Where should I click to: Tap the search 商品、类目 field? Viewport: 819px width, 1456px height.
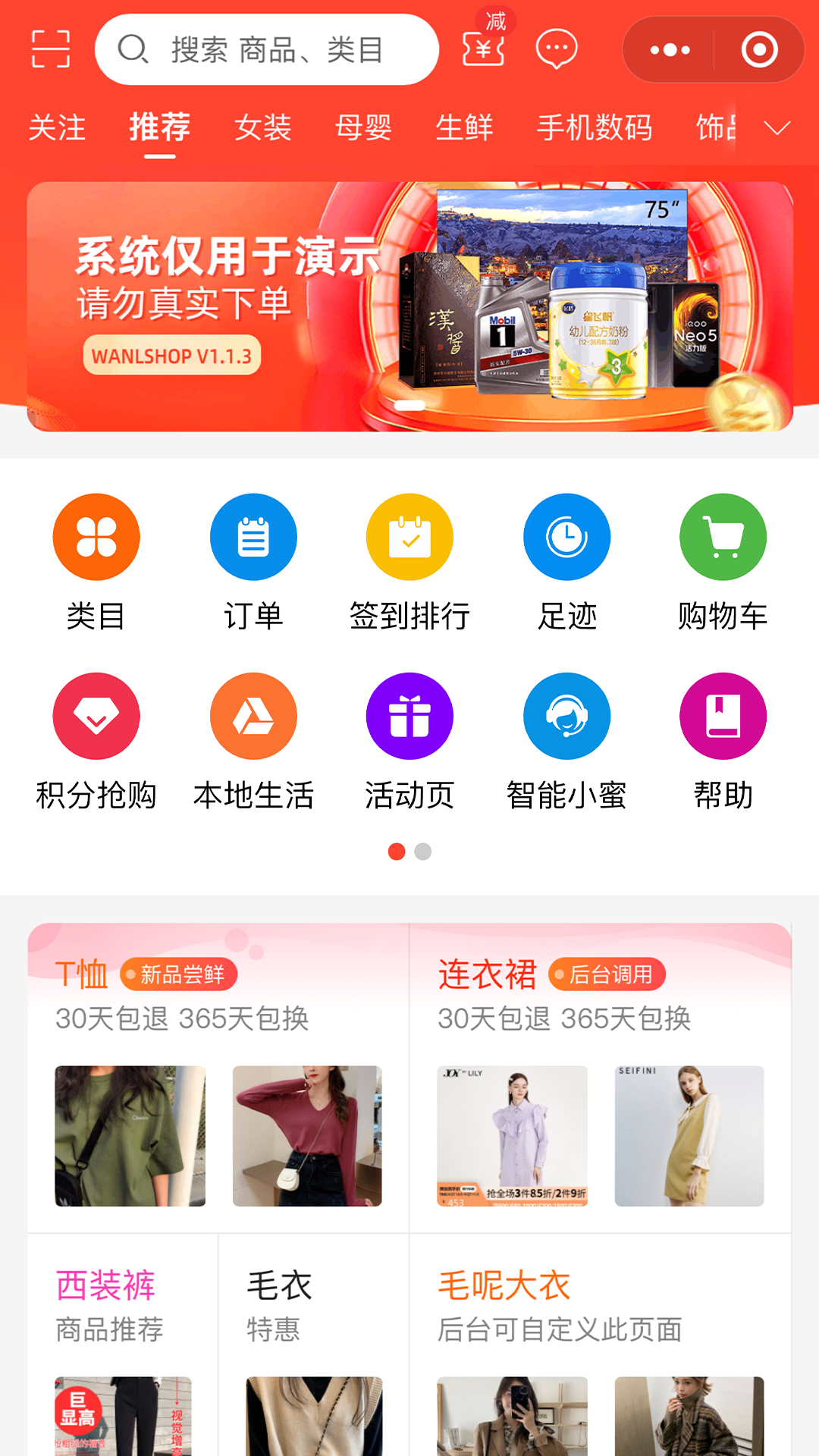click(x=266, y=49)
